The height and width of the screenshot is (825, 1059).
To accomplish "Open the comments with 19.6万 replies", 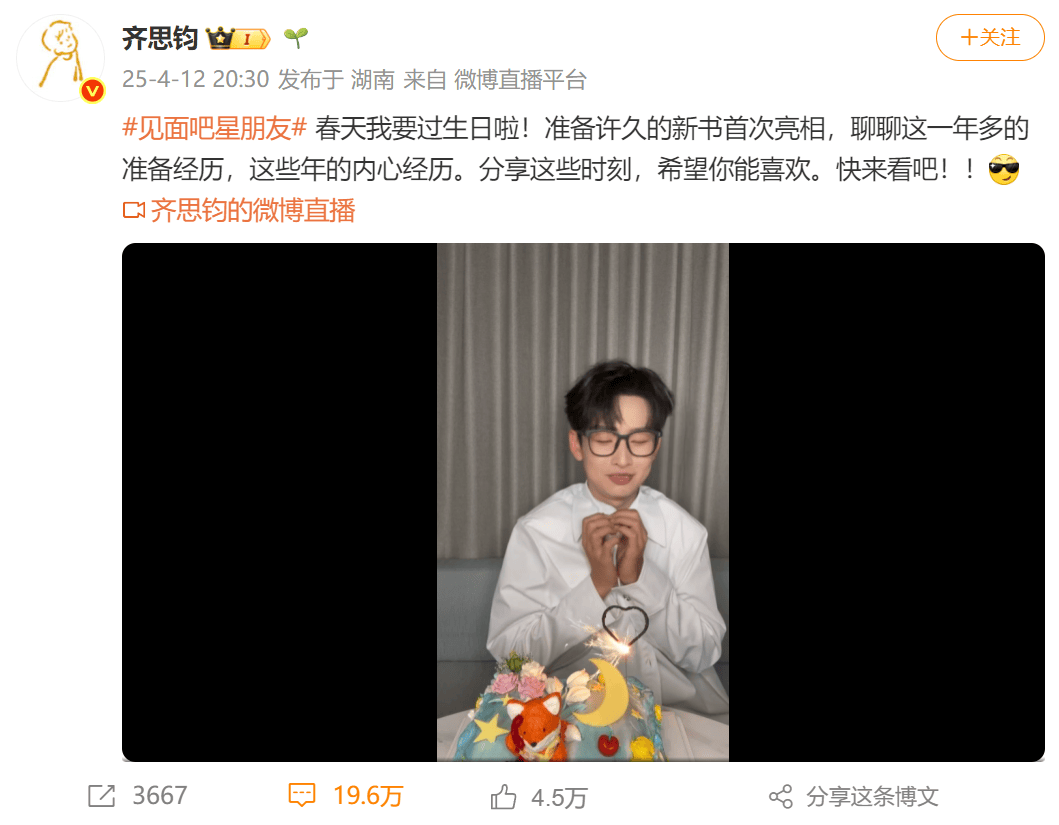I will pos(345,796).
